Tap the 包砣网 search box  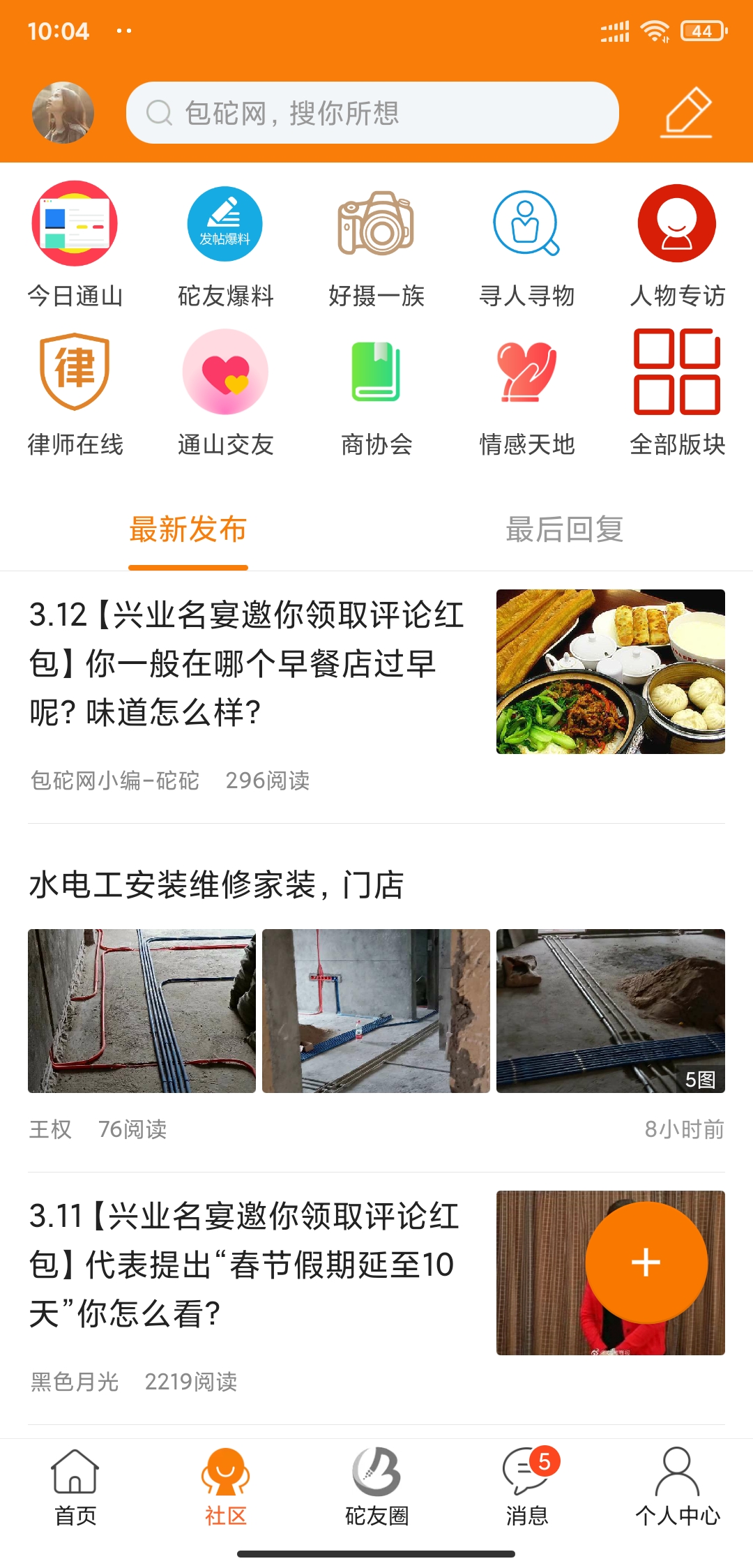(372, 113)
